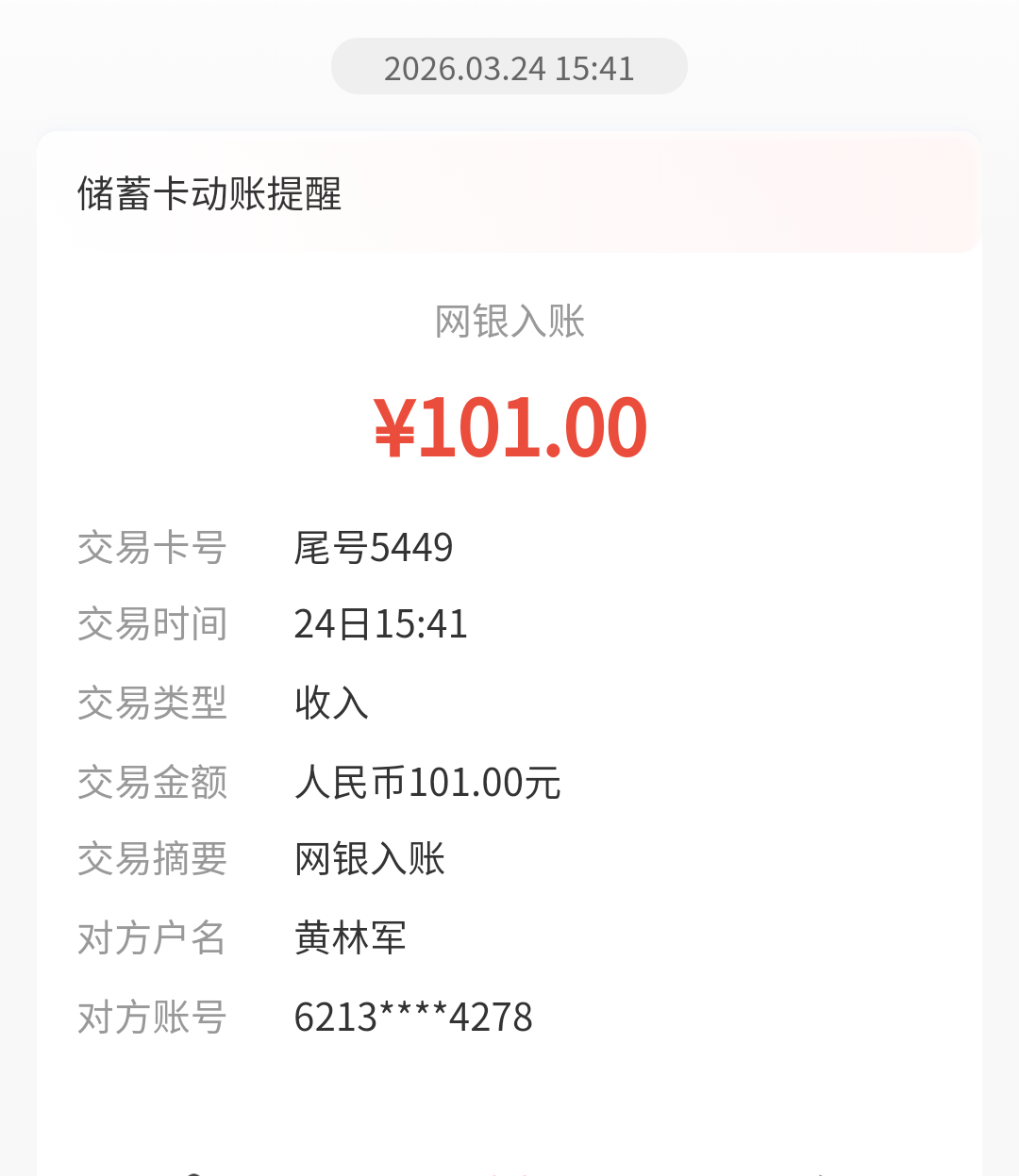Image resolution: width=1019 pixels, height=1176 pixels.
Task: Select the 交易金额 label
Action: point(151,782)
